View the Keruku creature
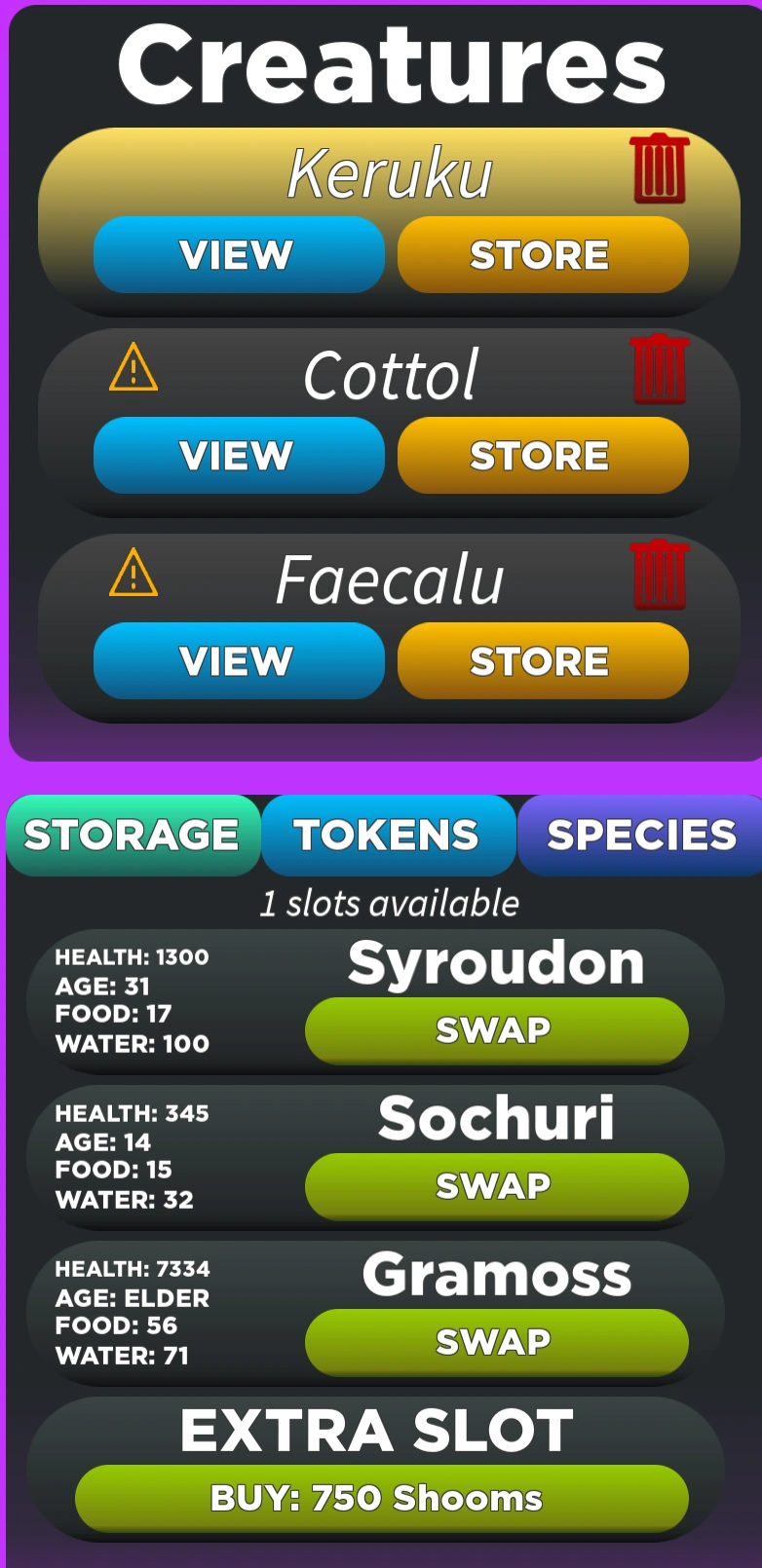The height and width of the screenshot is (1568, 762). (239, 255)
